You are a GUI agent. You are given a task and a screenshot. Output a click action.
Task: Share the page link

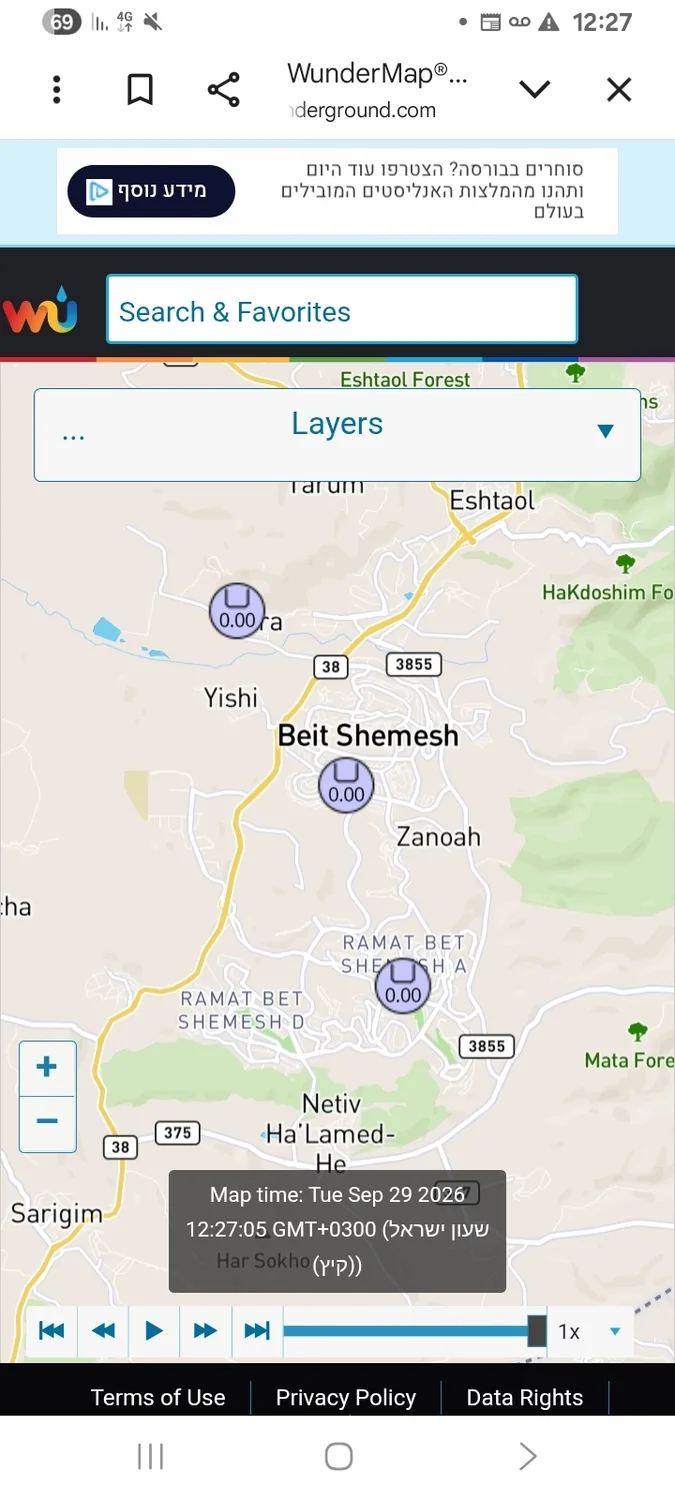(224, 90)
